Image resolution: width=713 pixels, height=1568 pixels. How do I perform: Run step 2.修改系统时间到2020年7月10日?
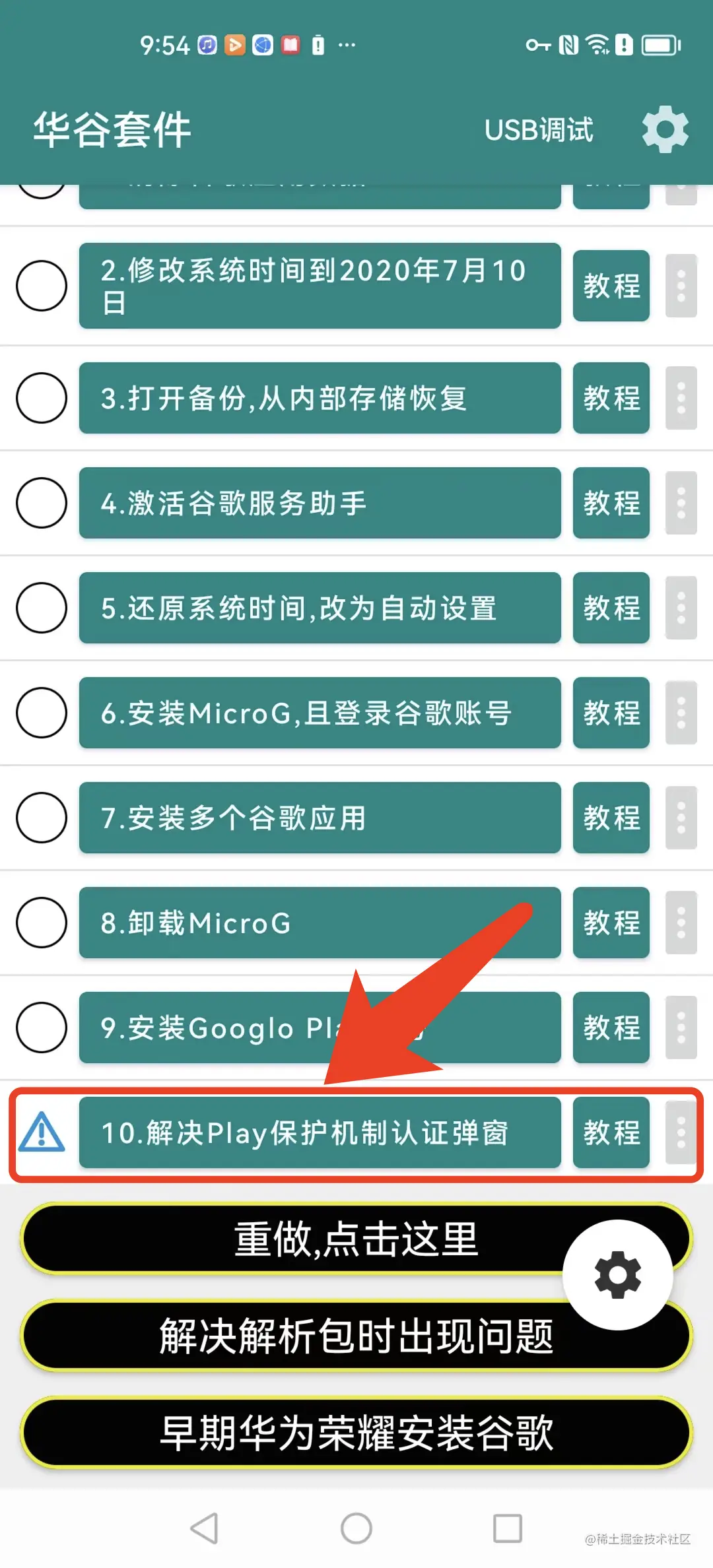pyautogui.click(x=320, y=286)
